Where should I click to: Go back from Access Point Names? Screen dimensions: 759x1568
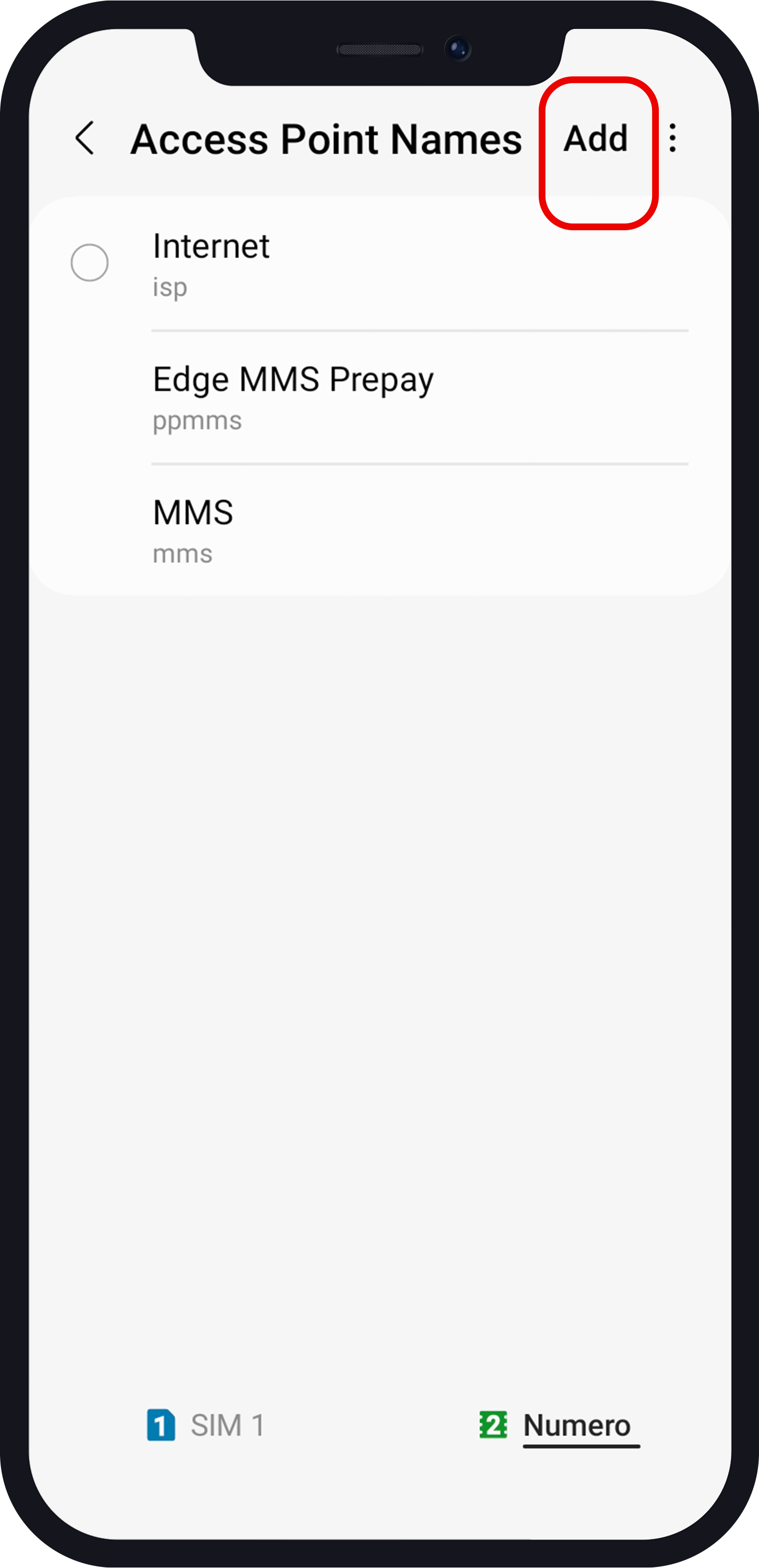click(x=85, y=138)
